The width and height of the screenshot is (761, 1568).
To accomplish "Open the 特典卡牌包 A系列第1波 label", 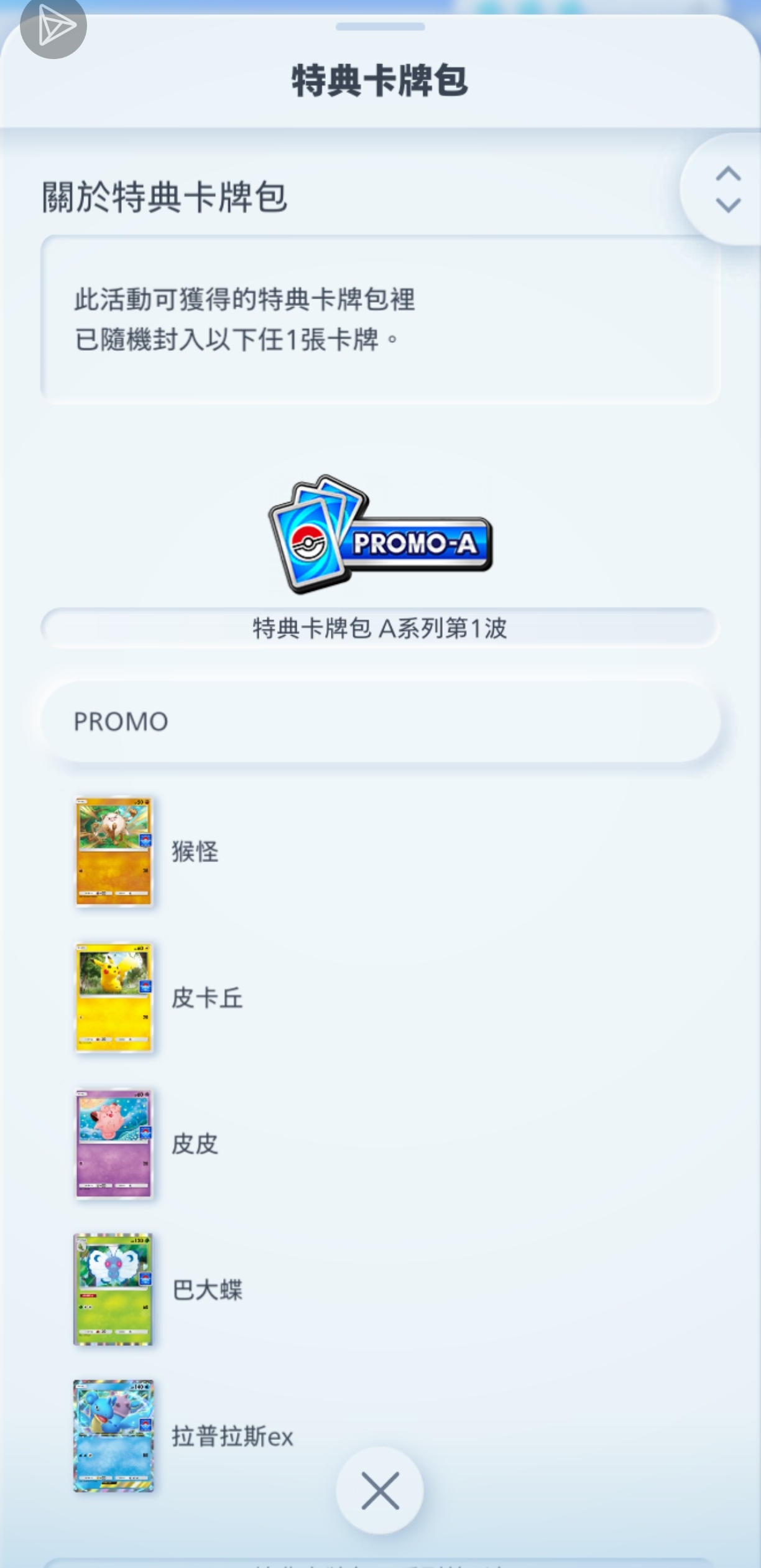I will click(x=380, y=629).
